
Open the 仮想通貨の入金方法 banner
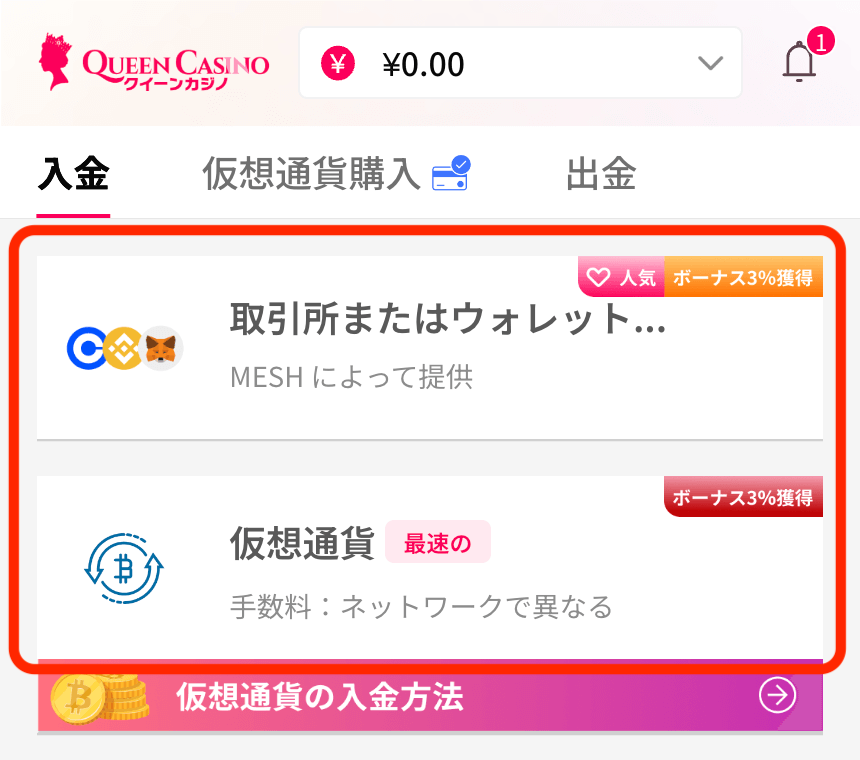430,697
